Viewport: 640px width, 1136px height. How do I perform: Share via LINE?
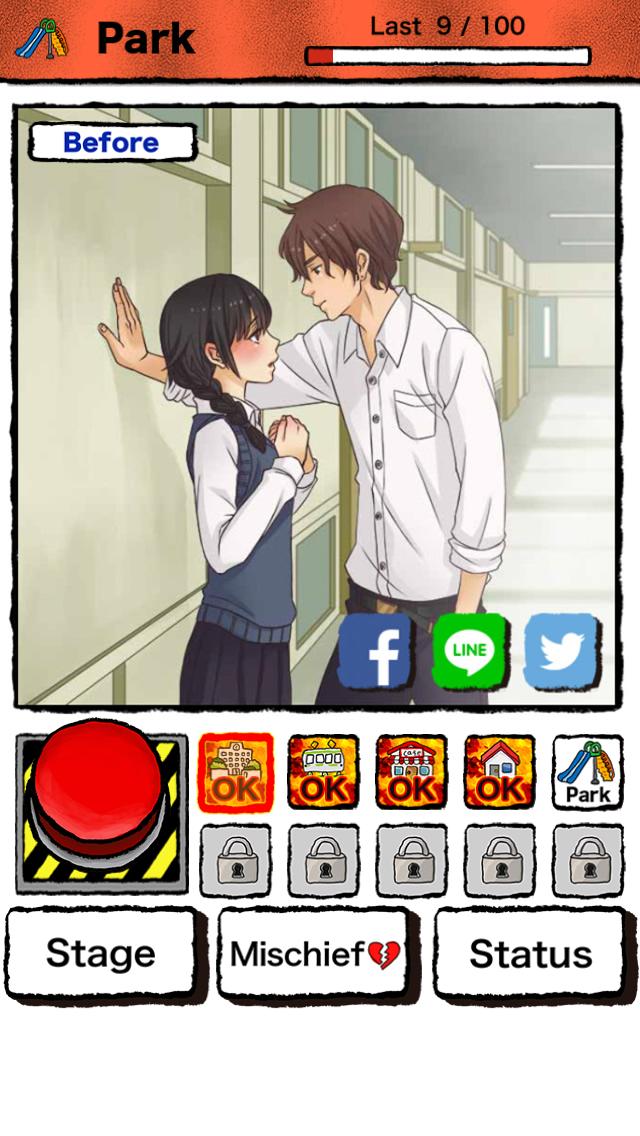pyautogui.click(x=469, y=651)
